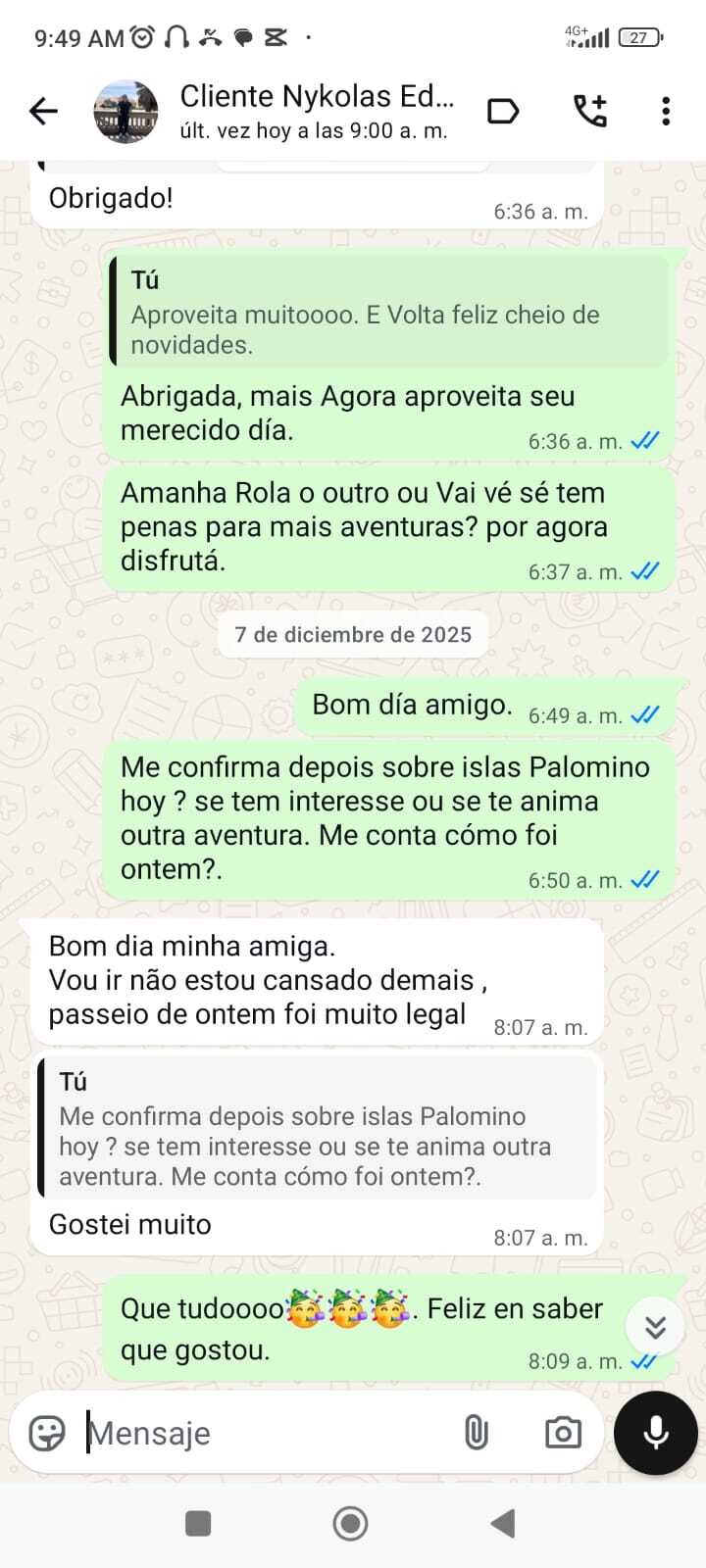Tap the system home button
Screen dimensions: 706x1568
(x=351, y=1523)
